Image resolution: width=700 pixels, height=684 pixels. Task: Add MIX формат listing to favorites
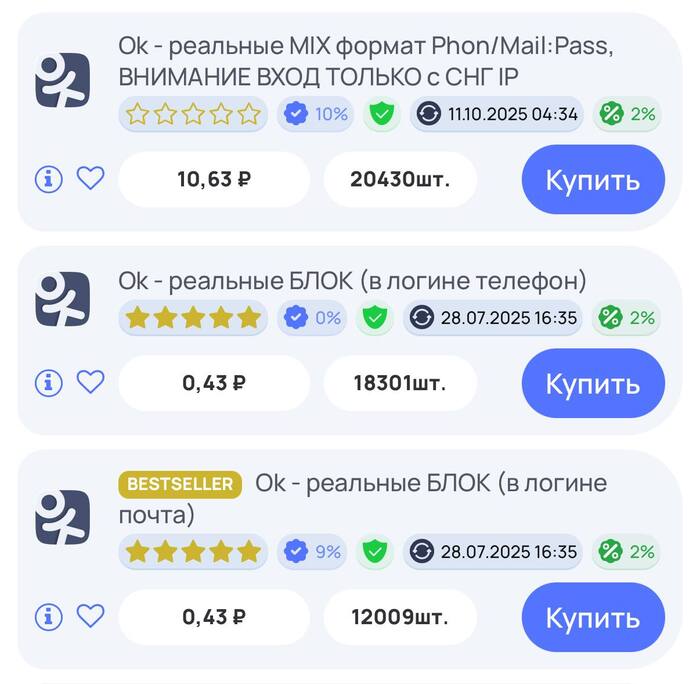pos(91,179)
